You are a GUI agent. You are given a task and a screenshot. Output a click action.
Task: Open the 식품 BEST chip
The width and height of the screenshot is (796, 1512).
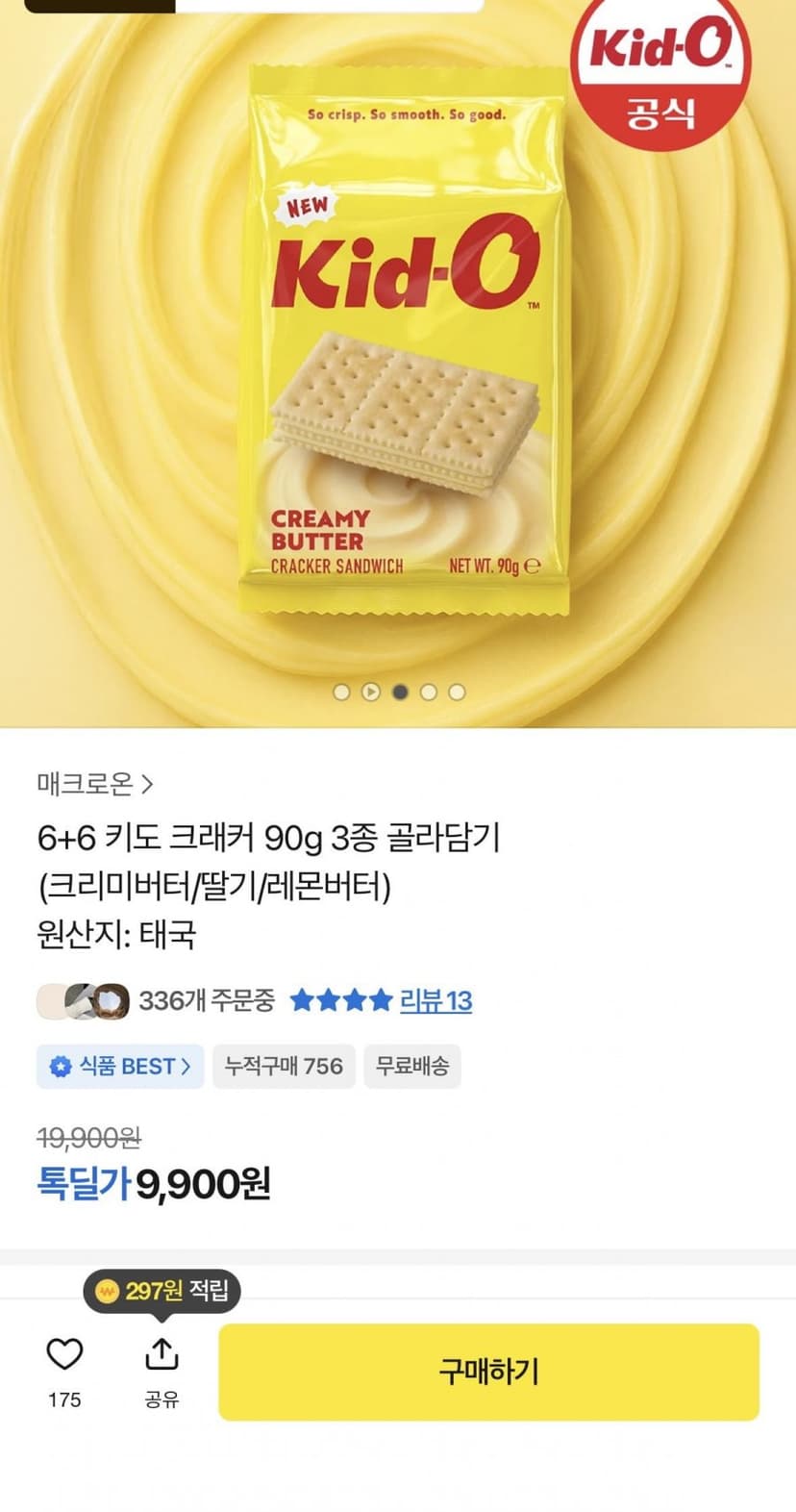tap(120, 1067)
